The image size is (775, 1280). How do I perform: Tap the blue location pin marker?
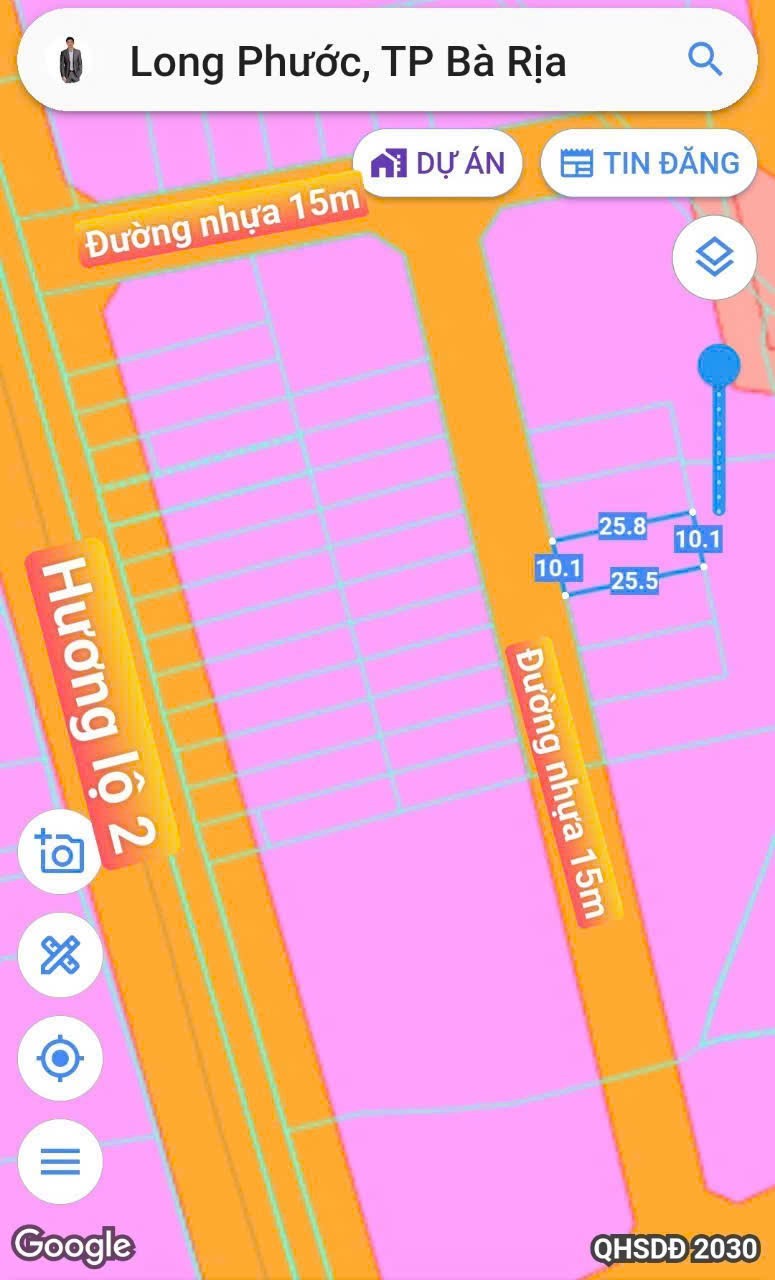coord(718,366)
